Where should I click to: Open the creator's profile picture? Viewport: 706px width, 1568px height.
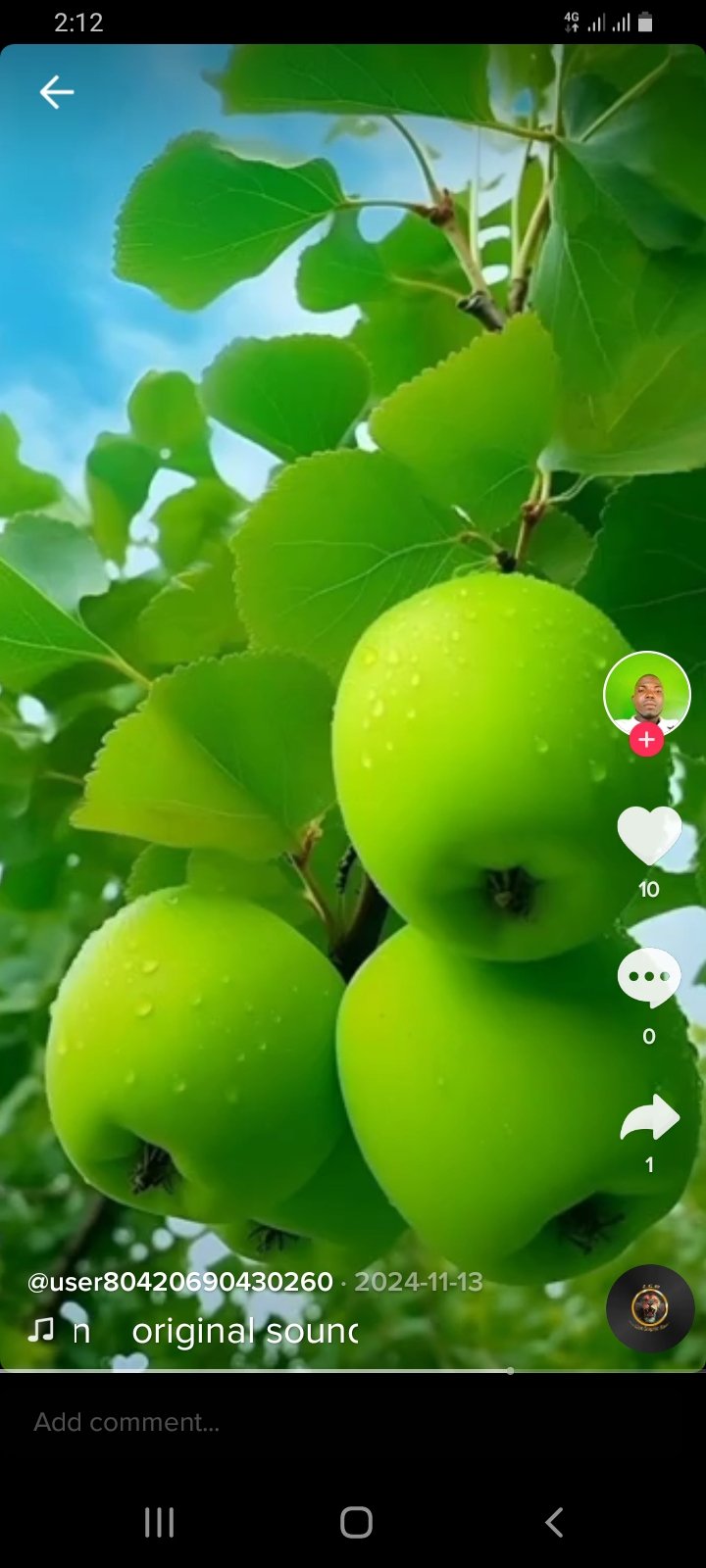pos(646,694)
